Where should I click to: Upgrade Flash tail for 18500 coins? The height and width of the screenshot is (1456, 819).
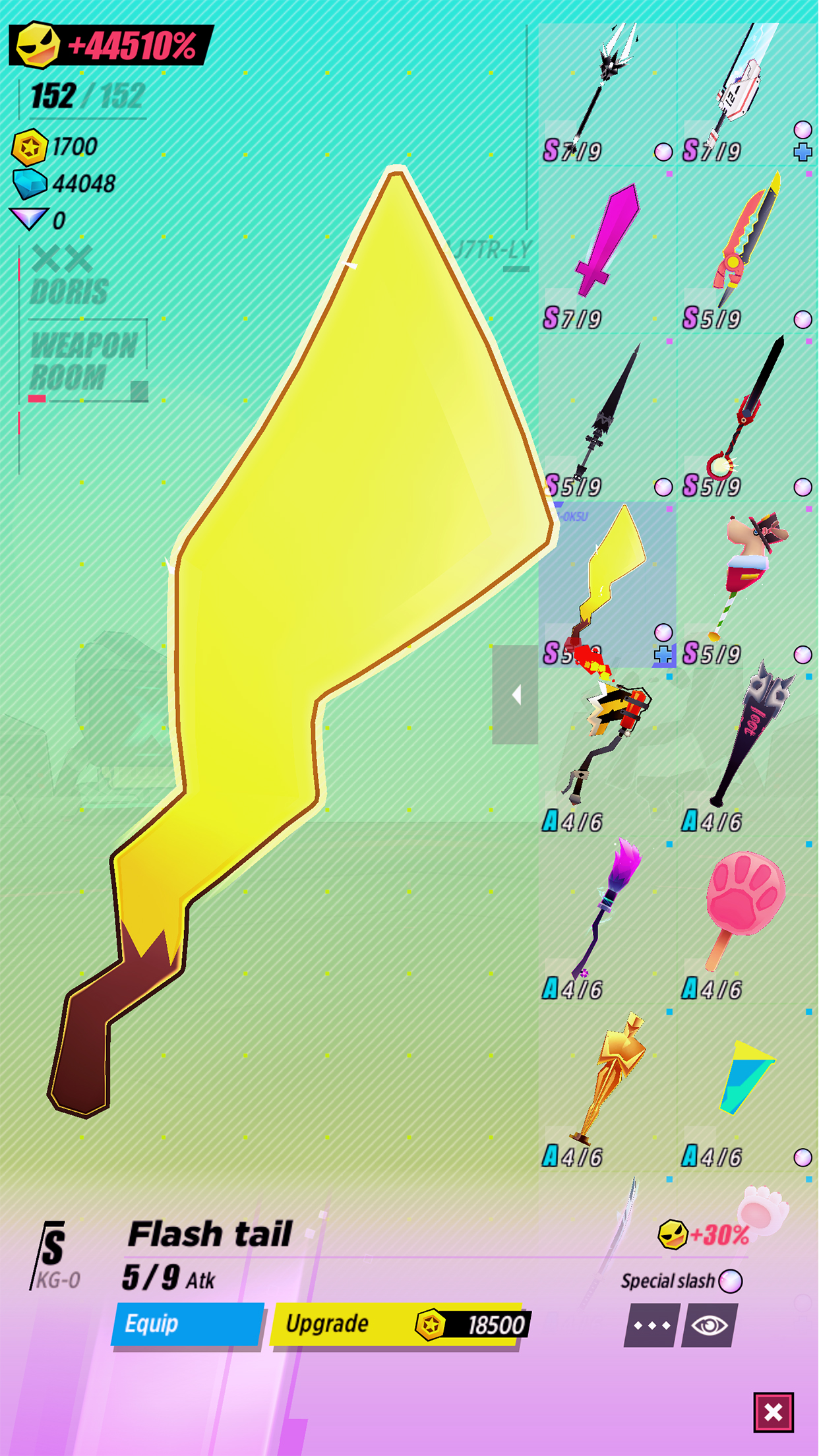(x=400, y=1324)
